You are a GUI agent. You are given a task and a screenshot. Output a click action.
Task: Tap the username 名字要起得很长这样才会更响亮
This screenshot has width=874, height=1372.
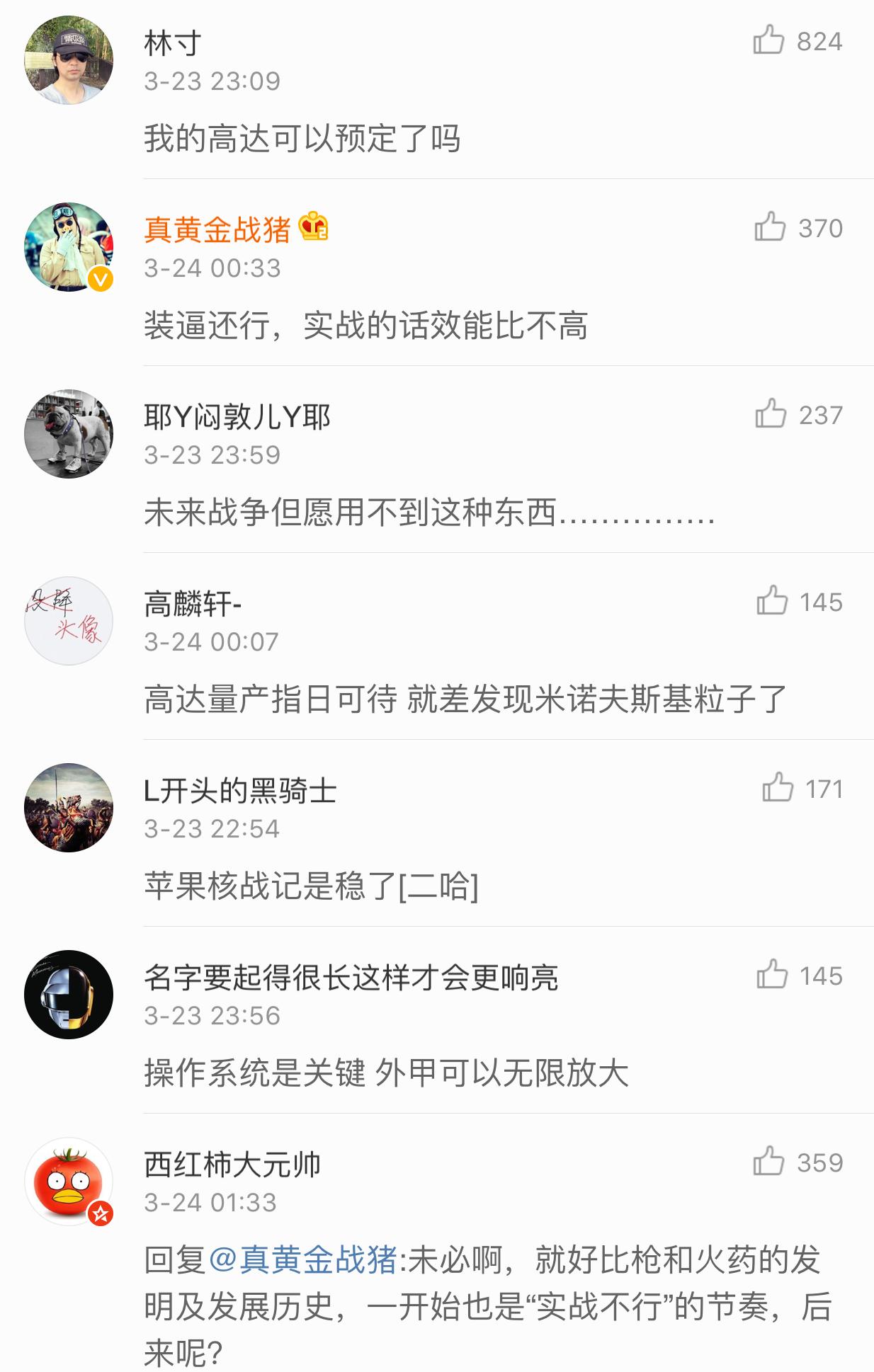[351, 978]
